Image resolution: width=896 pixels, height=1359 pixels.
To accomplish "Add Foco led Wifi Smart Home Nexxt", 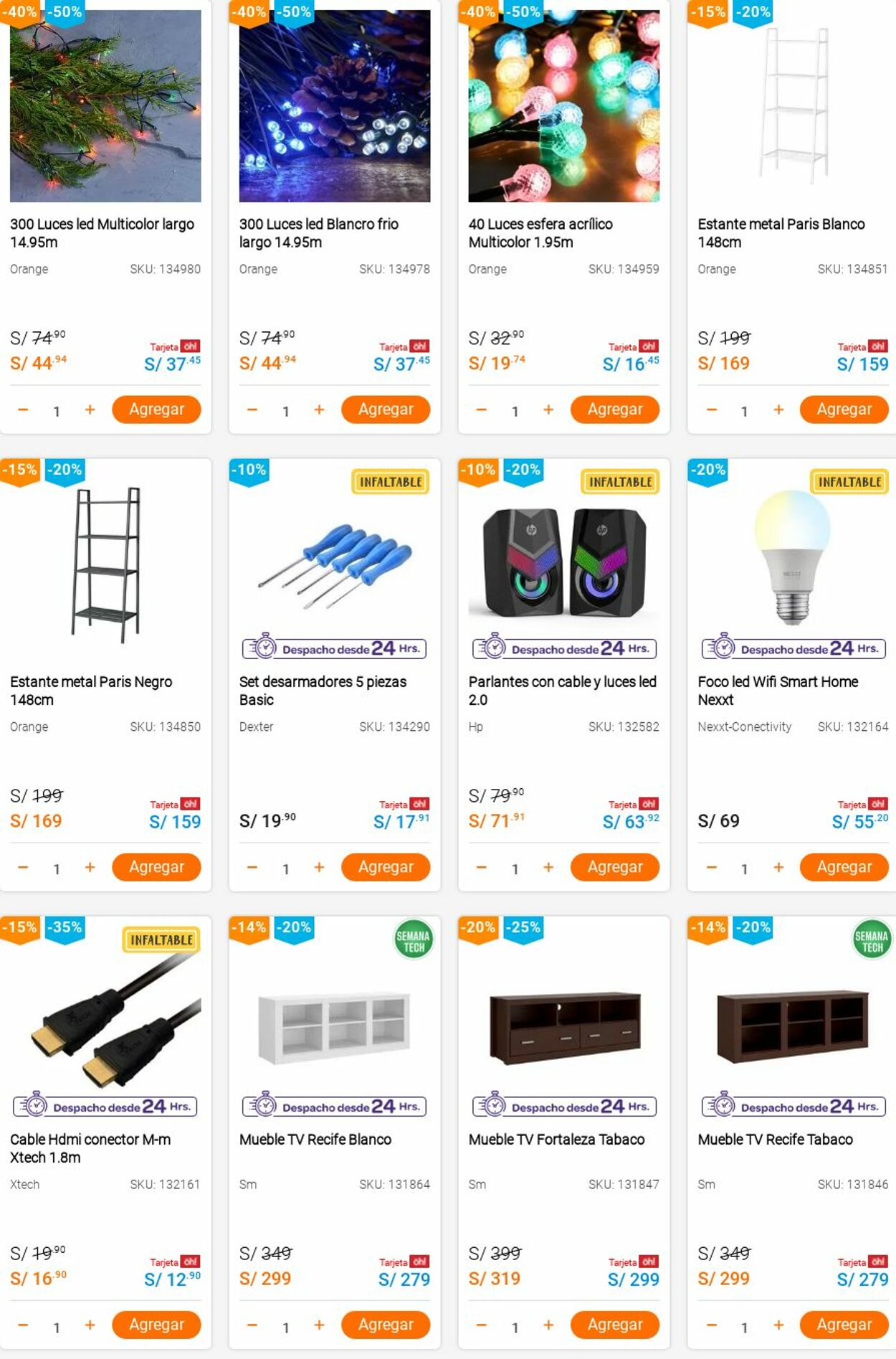I will click(844, 867).
